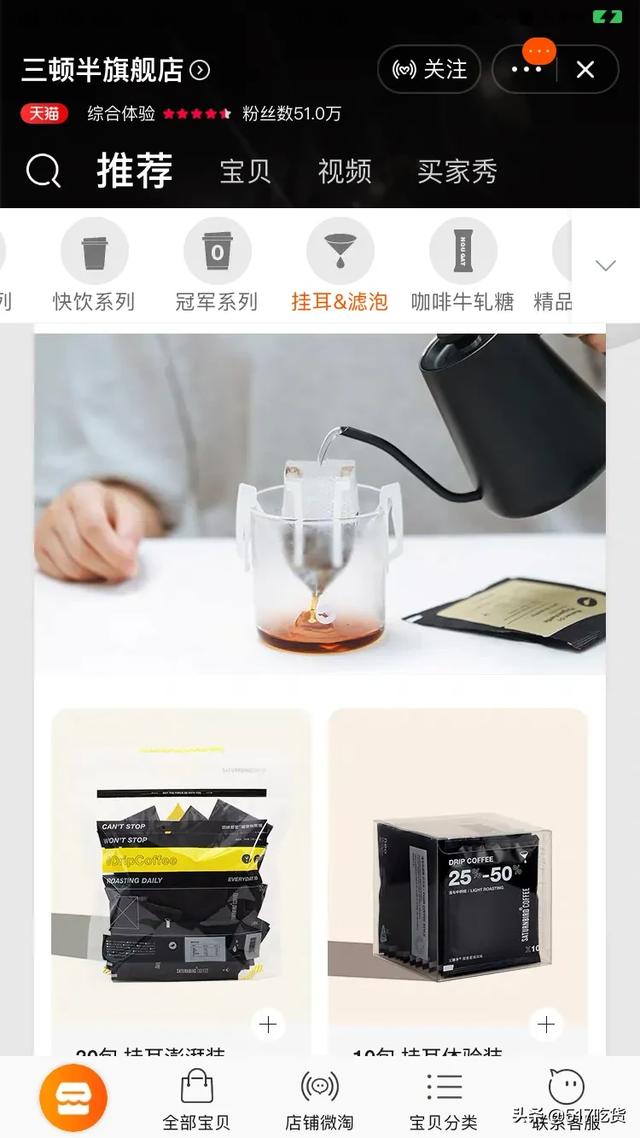This screenshot has width=640, height=1138.
Task: Select the 挂耳&滤泡 category
Action: point(339,265)
